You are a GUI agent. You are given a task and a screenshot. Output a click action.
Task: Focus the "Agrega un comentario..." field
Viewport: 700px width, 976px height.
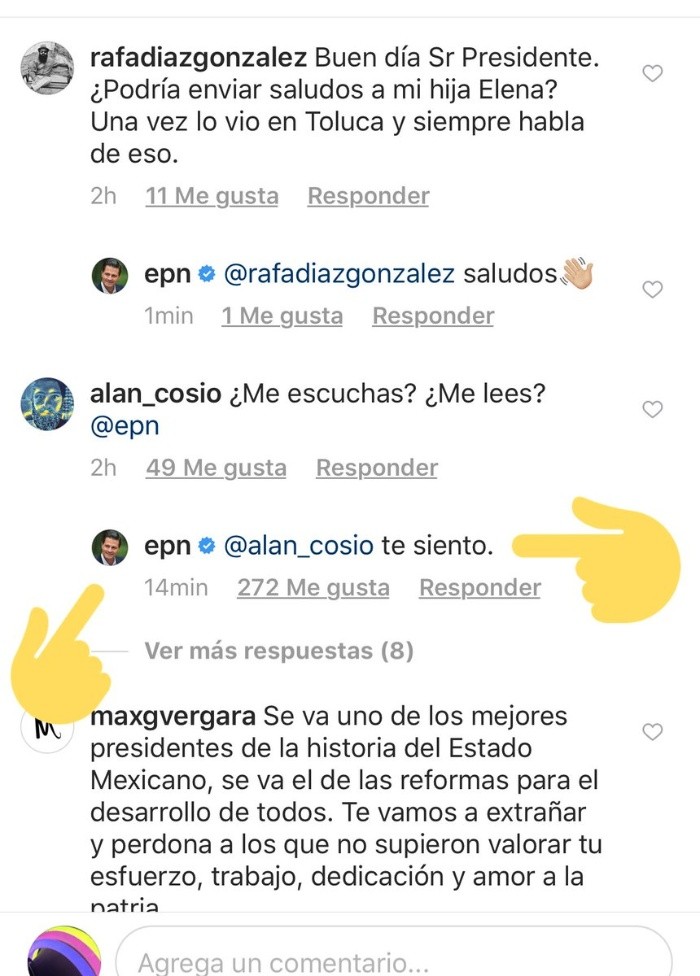click(x=390, y=961)
